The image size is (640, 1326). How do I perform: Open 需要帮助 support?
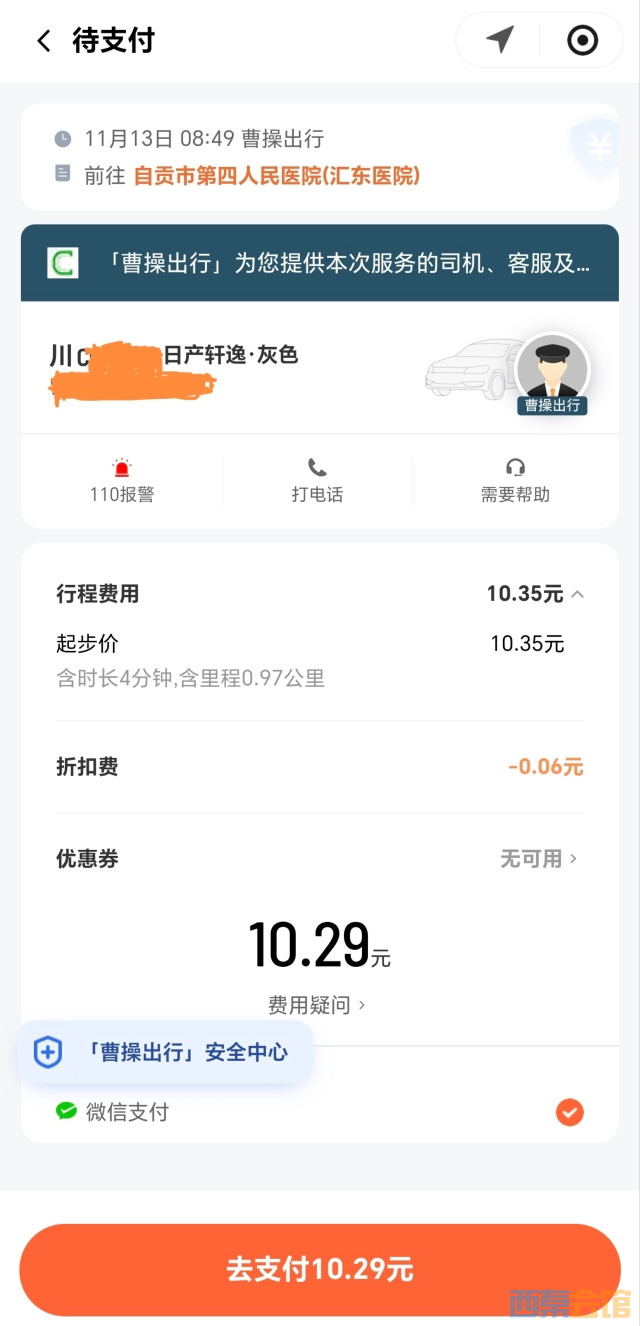pos(515,481)
